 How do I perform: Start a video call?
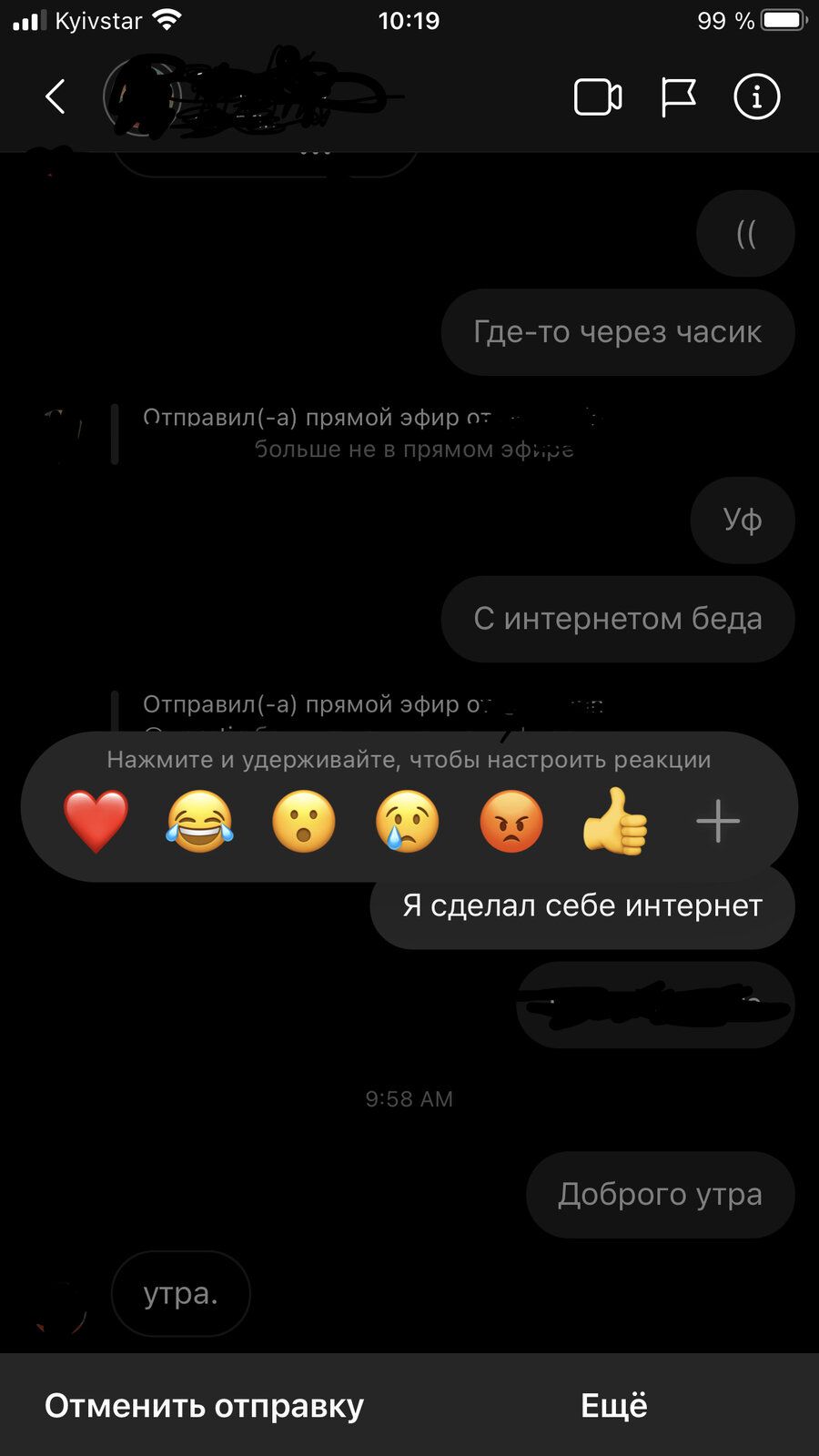point(598,97)
